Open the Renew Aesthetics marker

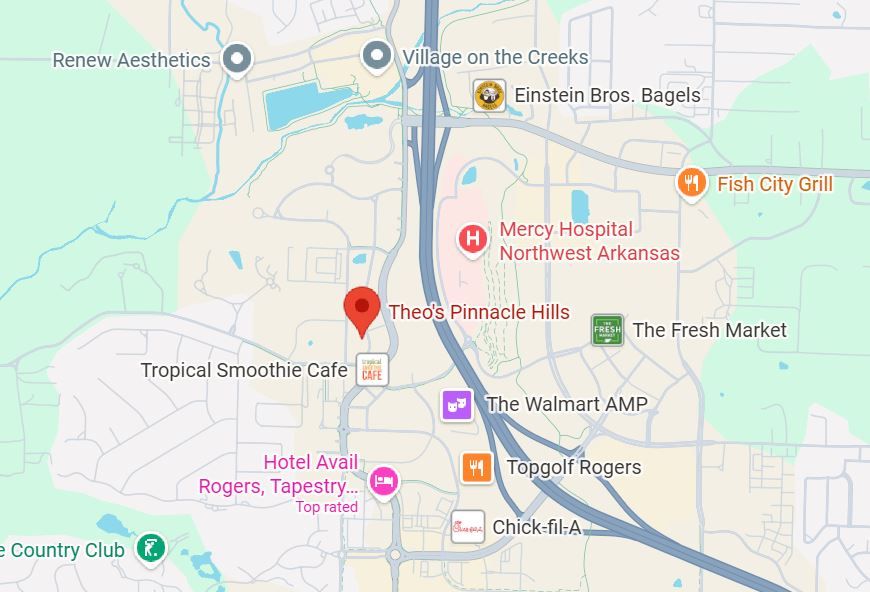(x=236, y=58)
